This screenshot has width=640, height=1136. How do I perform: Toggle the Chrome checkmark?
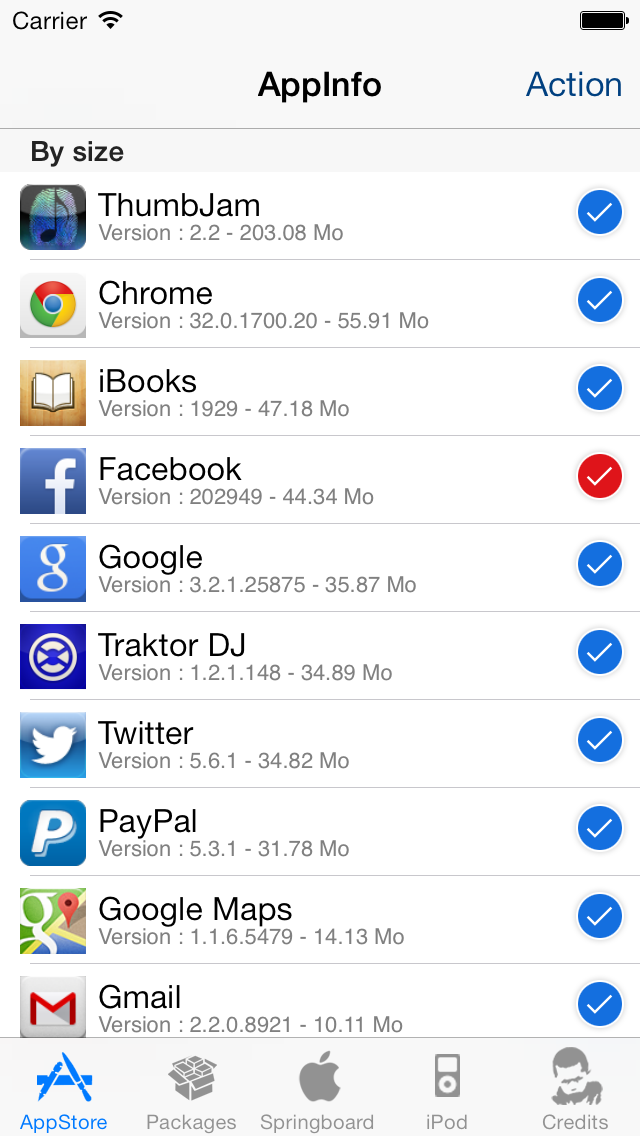point(599,301)
